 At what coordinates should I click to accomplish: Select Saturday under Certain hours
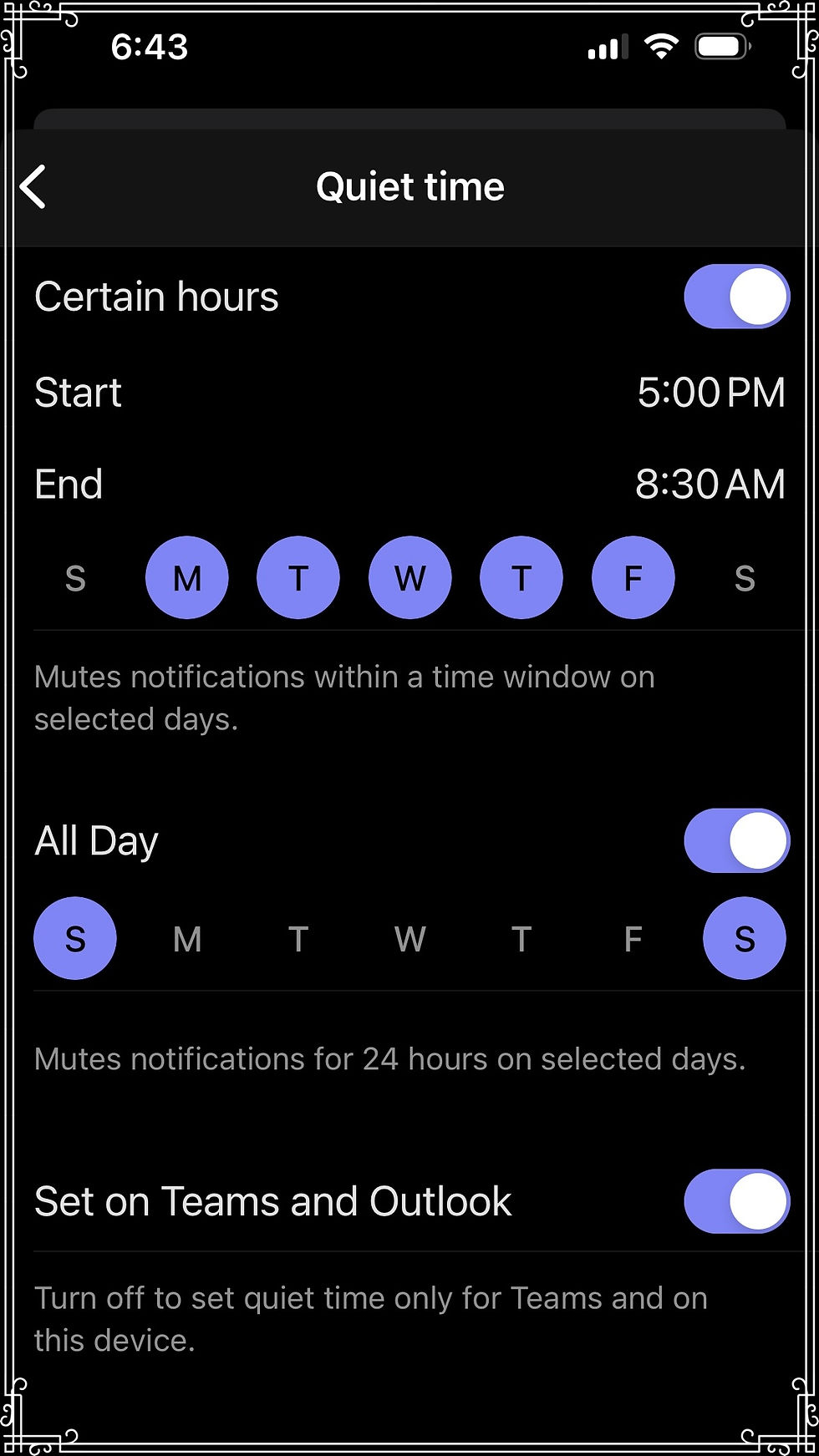tap(745, 578)
